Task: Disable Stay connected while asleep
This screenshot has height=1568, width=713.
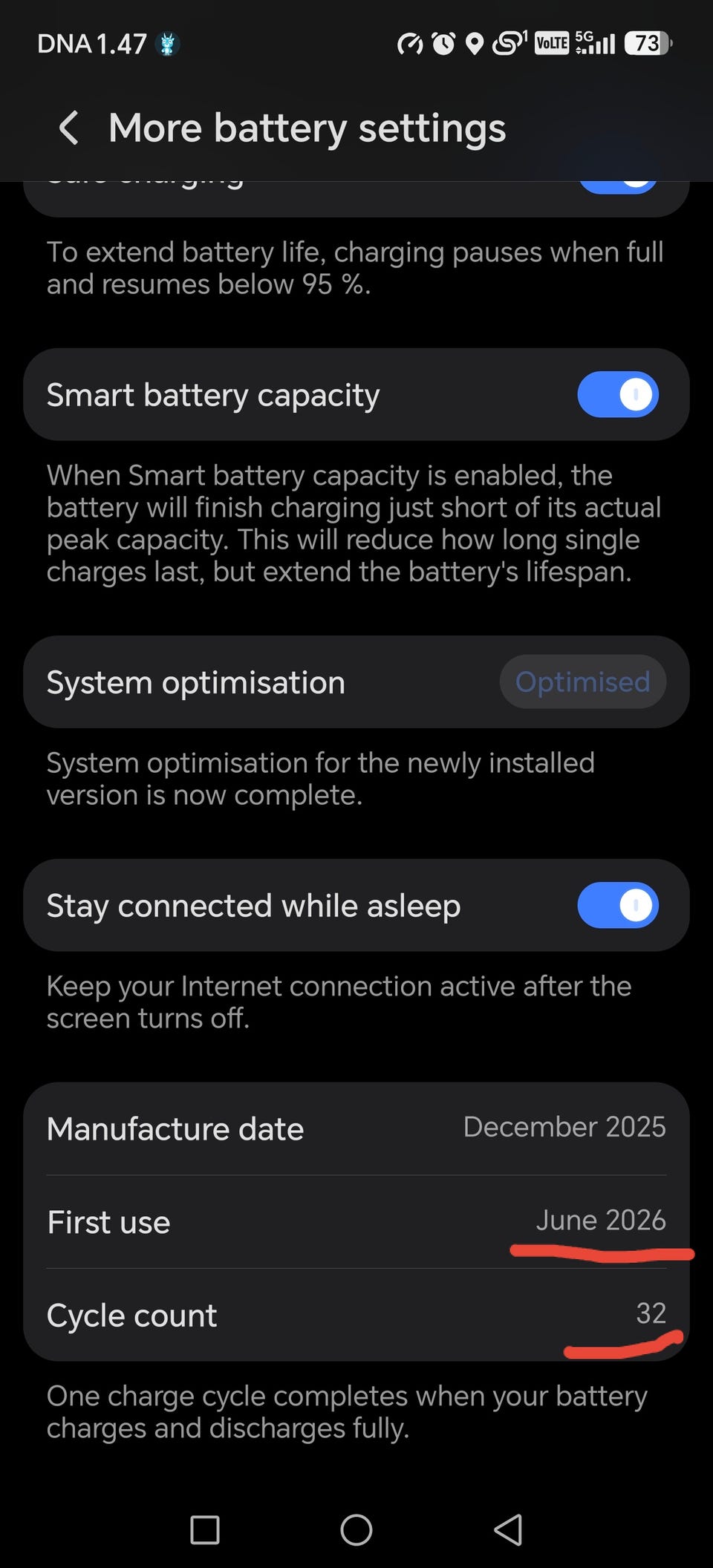Action: click(x=618, y=905)
